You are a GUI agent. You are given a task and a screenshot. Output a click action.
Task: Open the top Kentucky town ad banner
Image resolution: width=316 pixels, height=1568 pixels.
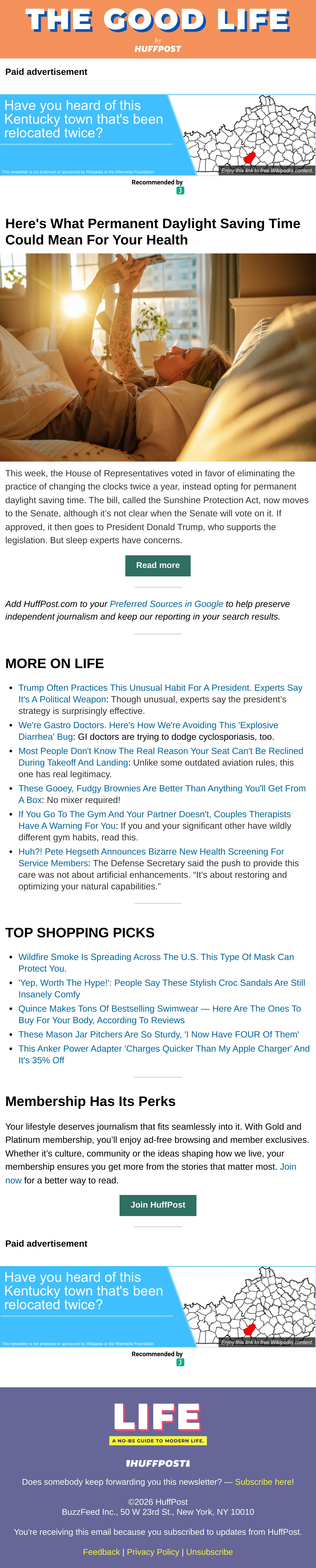158,135
